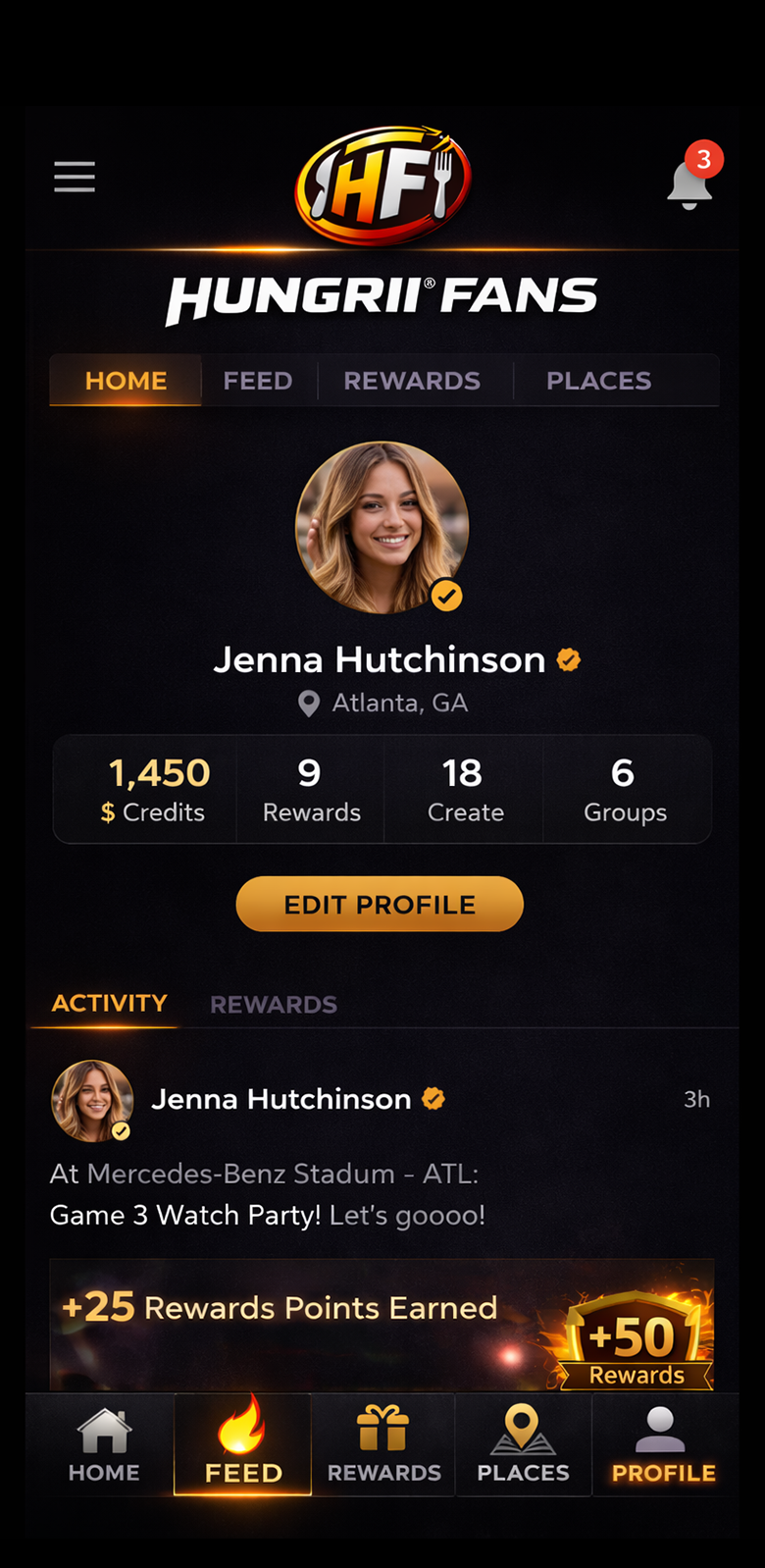The image size is (765, 1568).
Task: Open Rewards in bottom navigation
Action: [383, 1445]
